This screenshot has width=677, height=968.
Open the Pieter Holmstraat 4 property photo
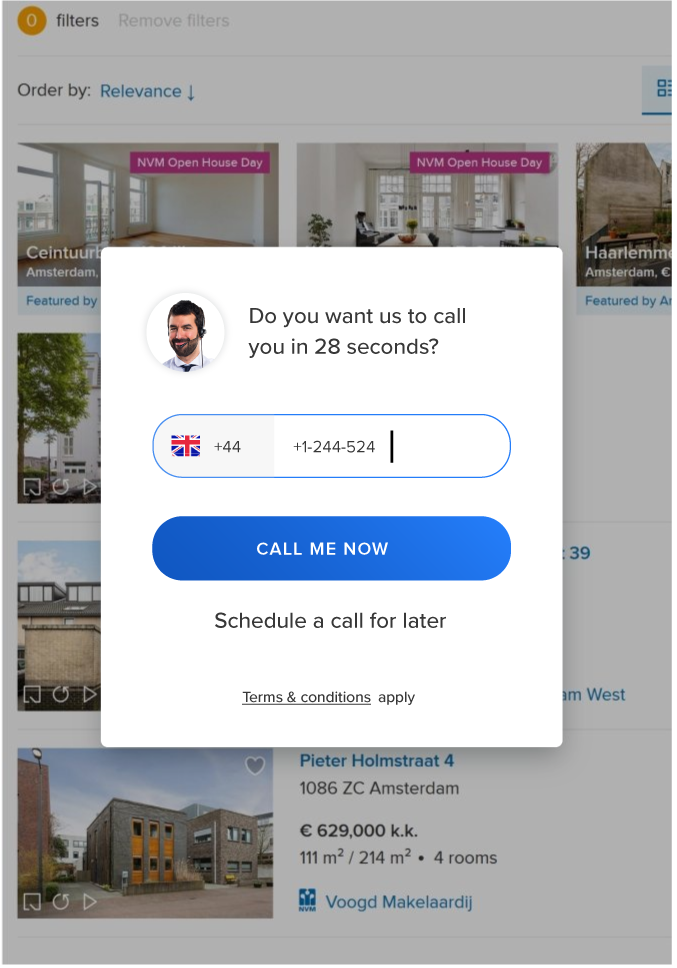click(x=145, y=832)
